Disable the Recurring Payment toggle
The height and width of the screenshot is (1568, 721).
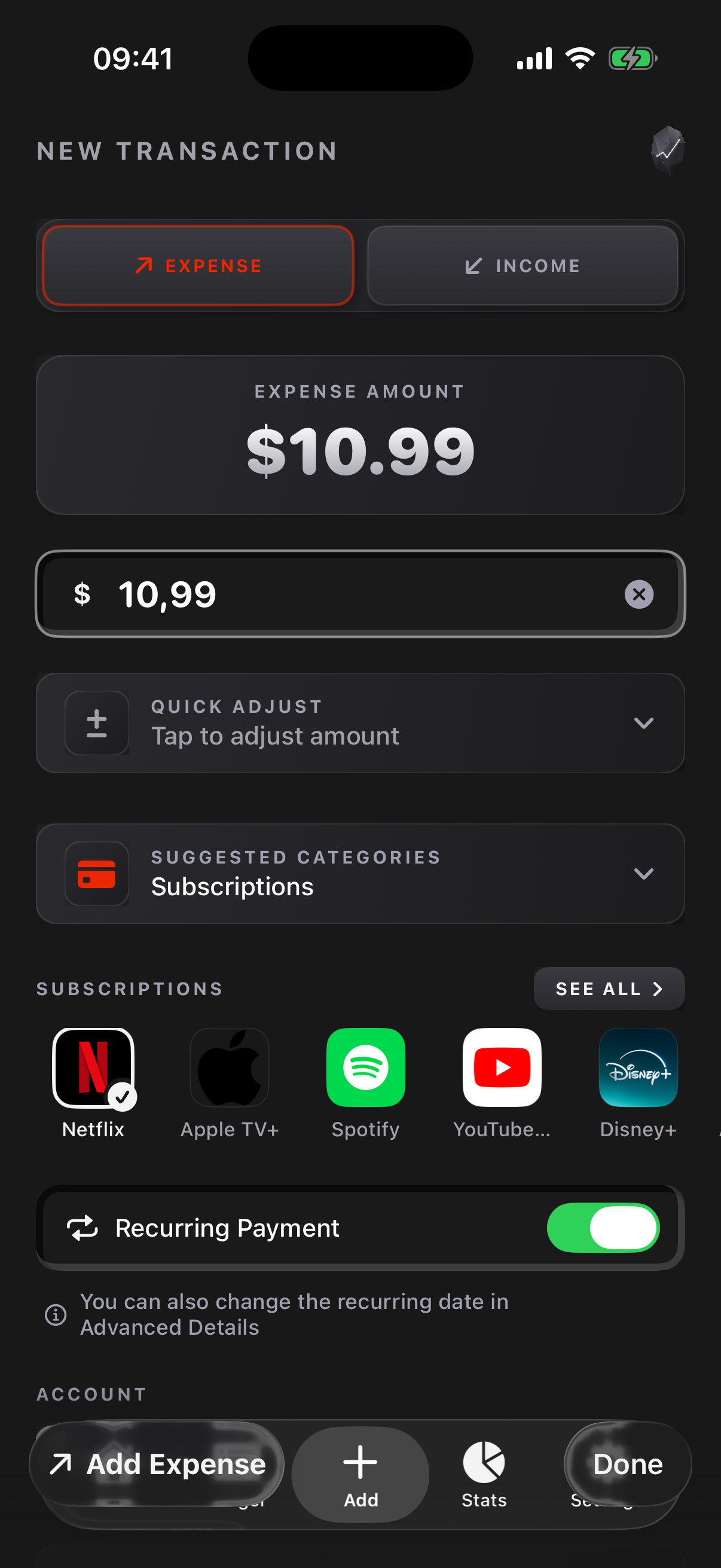point(603,1228)
